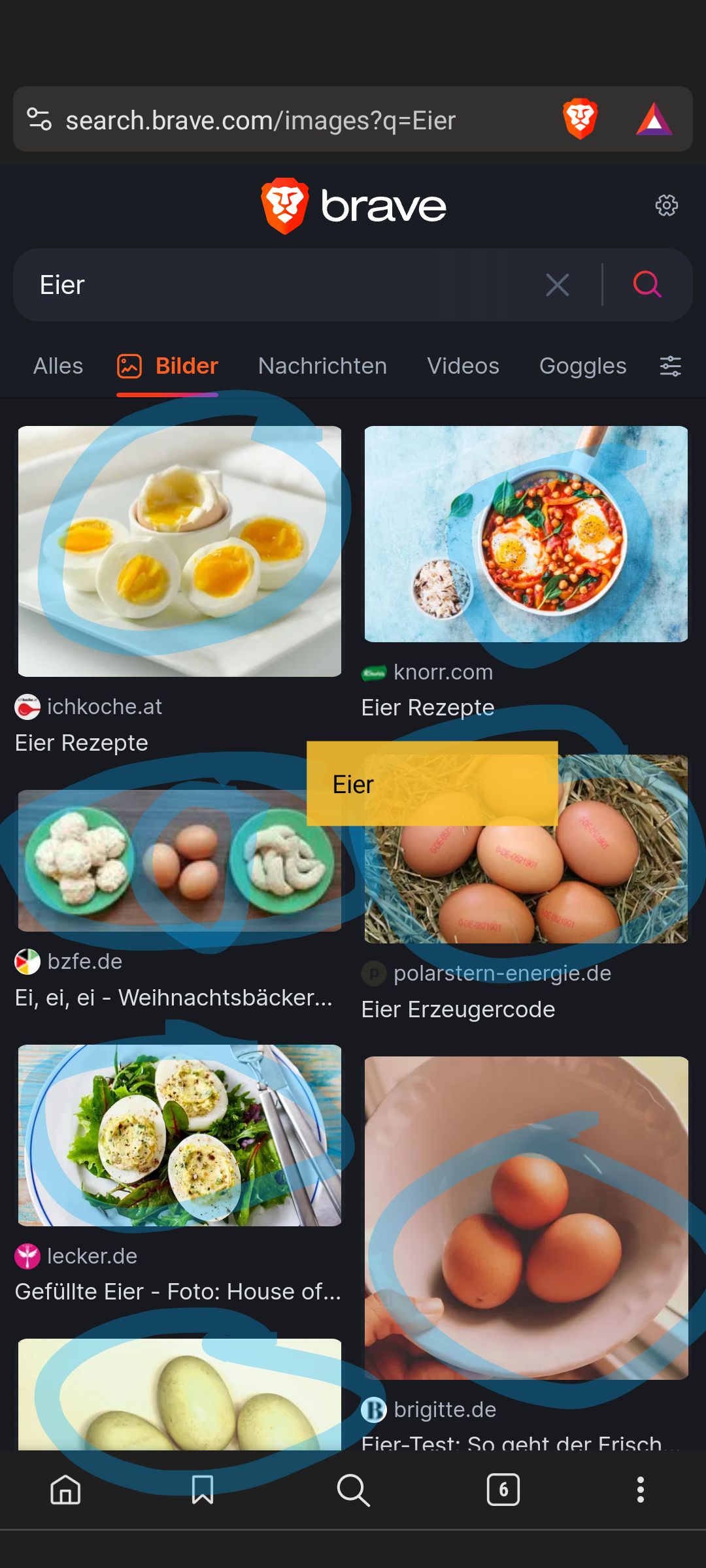Open bzfe.de Weihnachtsbäckerei image

(180, 860)
